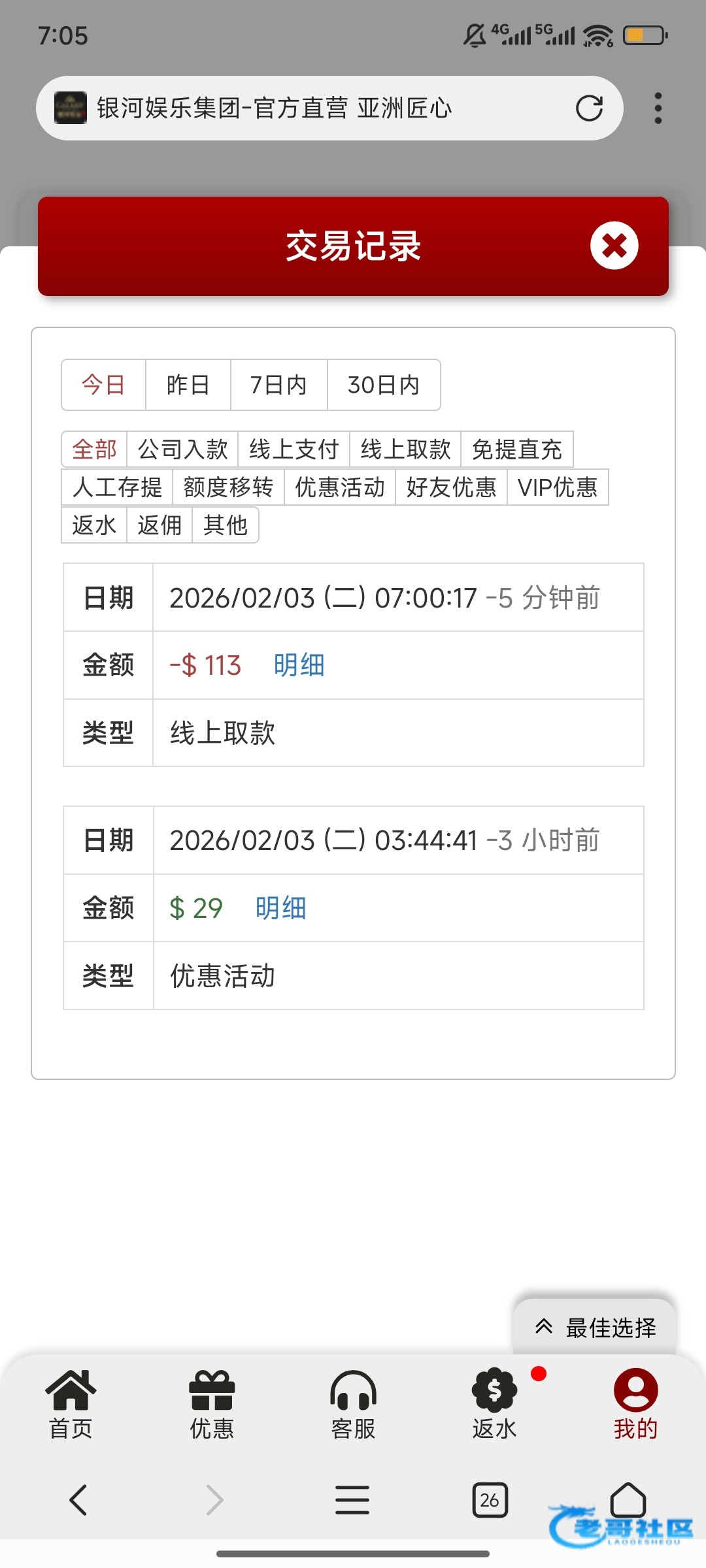Image resolution: width=706 pixels, height=1568 pixels.
Task: Open the browser overflow menu
Action: pos(658,108)
